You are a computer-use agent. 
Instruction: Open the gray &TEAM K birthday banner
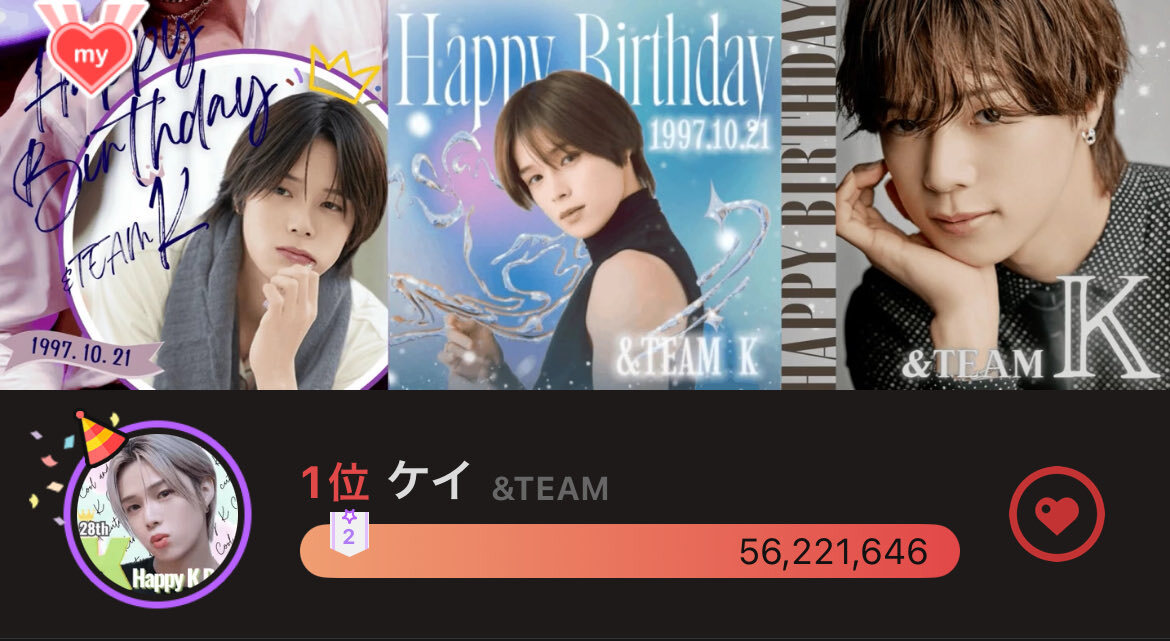click(975, 195)
